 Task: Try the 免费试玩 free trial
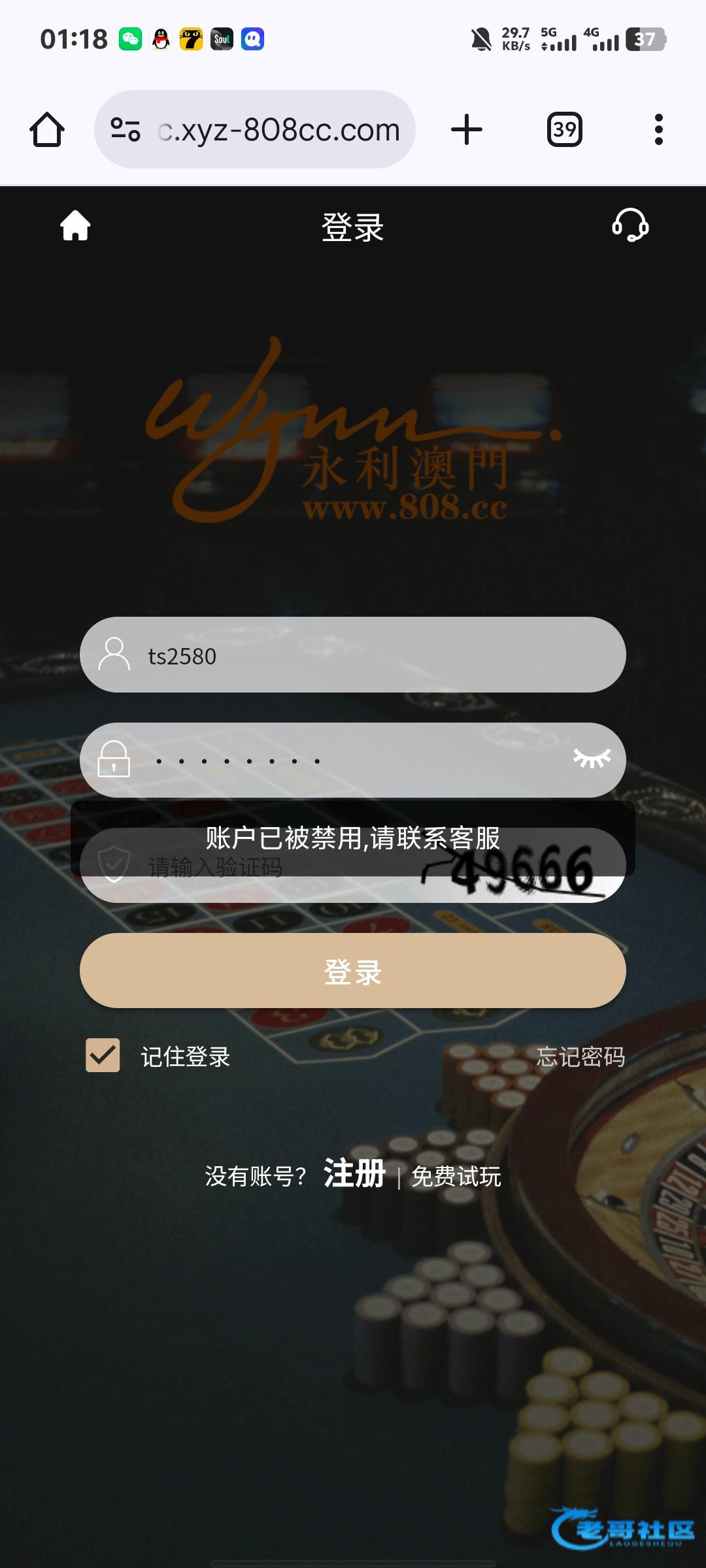click(x=456, y=1177)
